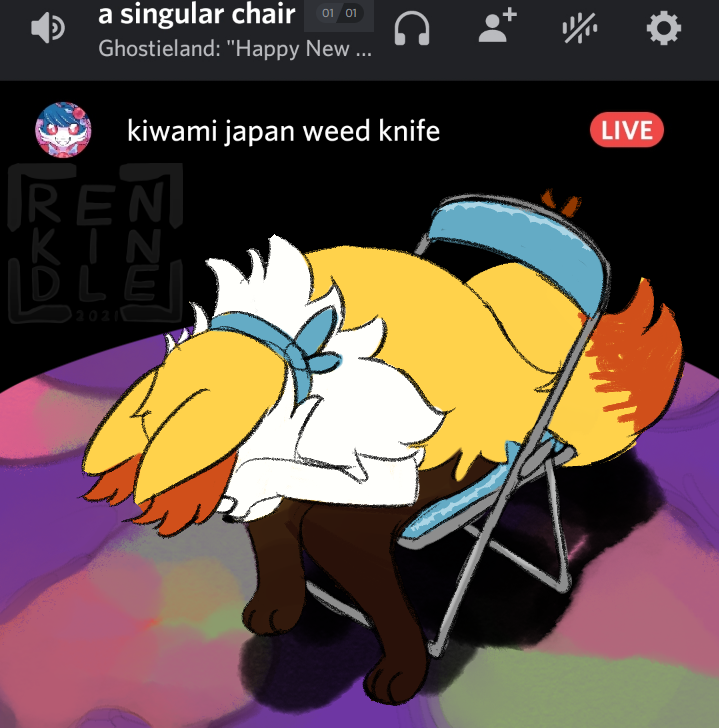The width and height of the screenshot is (719, 728).
Task: Tap the headphones deafen icon
Action: click(411, 30)
